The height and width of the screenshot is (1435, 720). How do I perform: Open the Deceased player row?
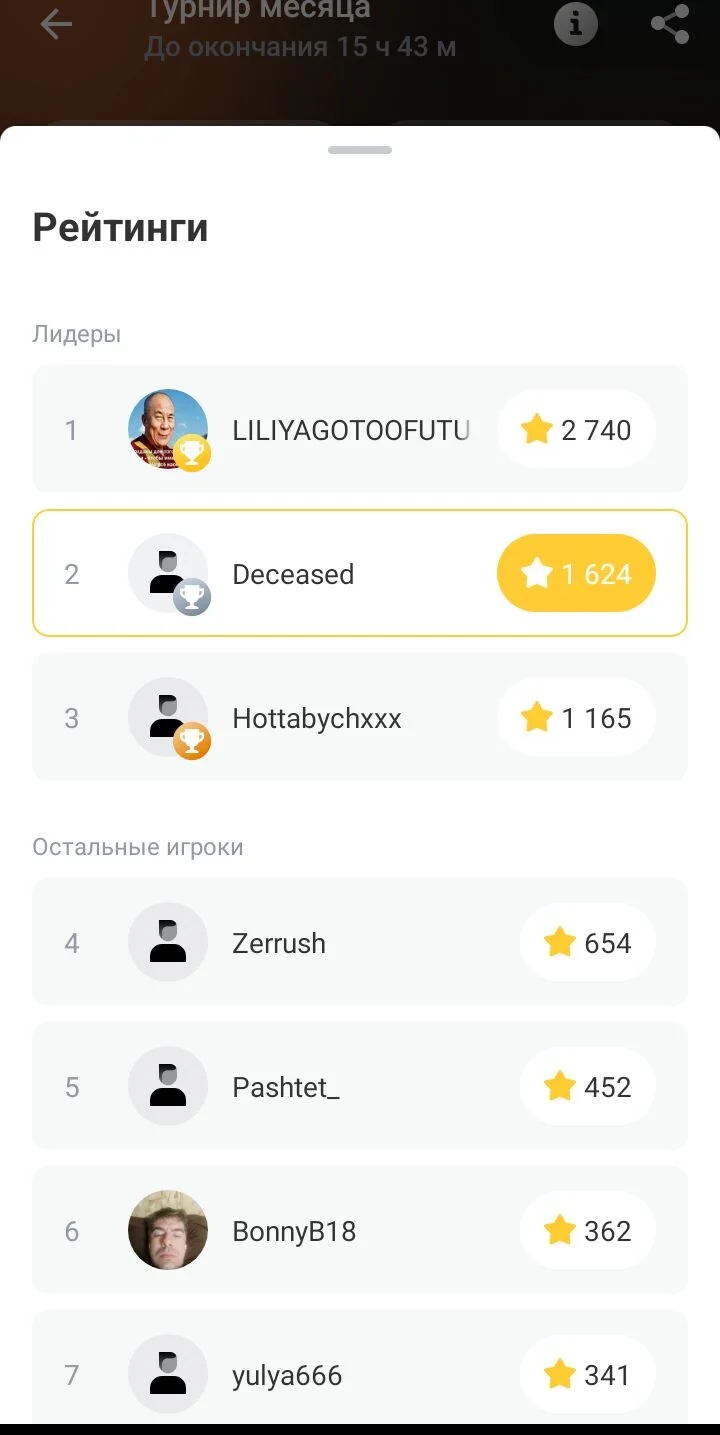(360, 573)
